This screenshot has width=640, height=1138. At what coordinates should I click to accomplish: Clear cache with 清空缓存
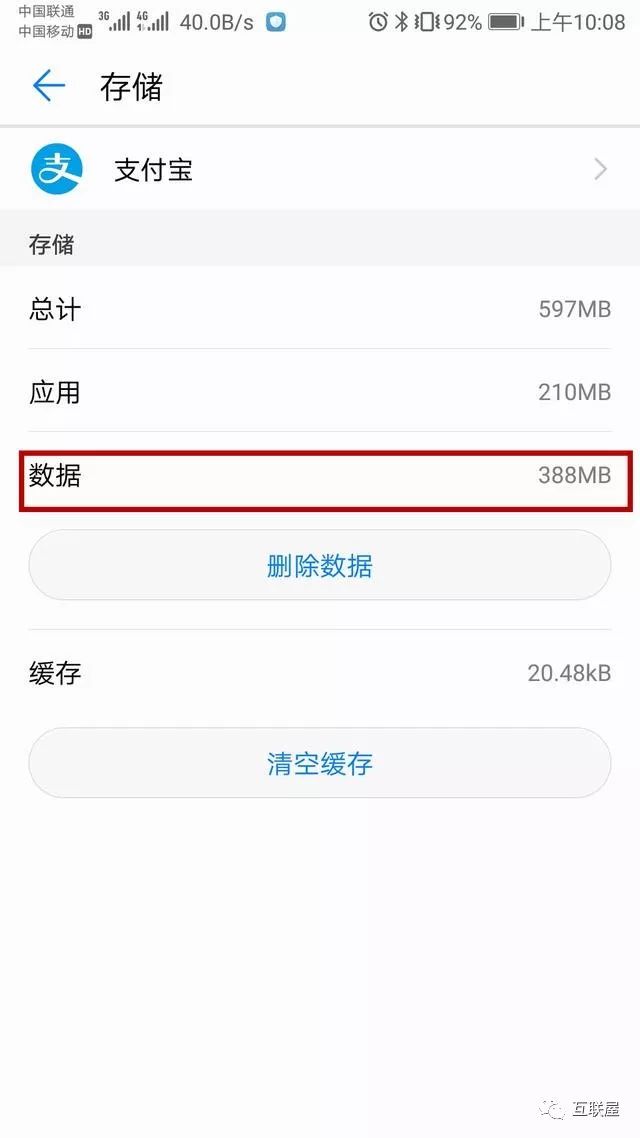(x=320, y=764)
